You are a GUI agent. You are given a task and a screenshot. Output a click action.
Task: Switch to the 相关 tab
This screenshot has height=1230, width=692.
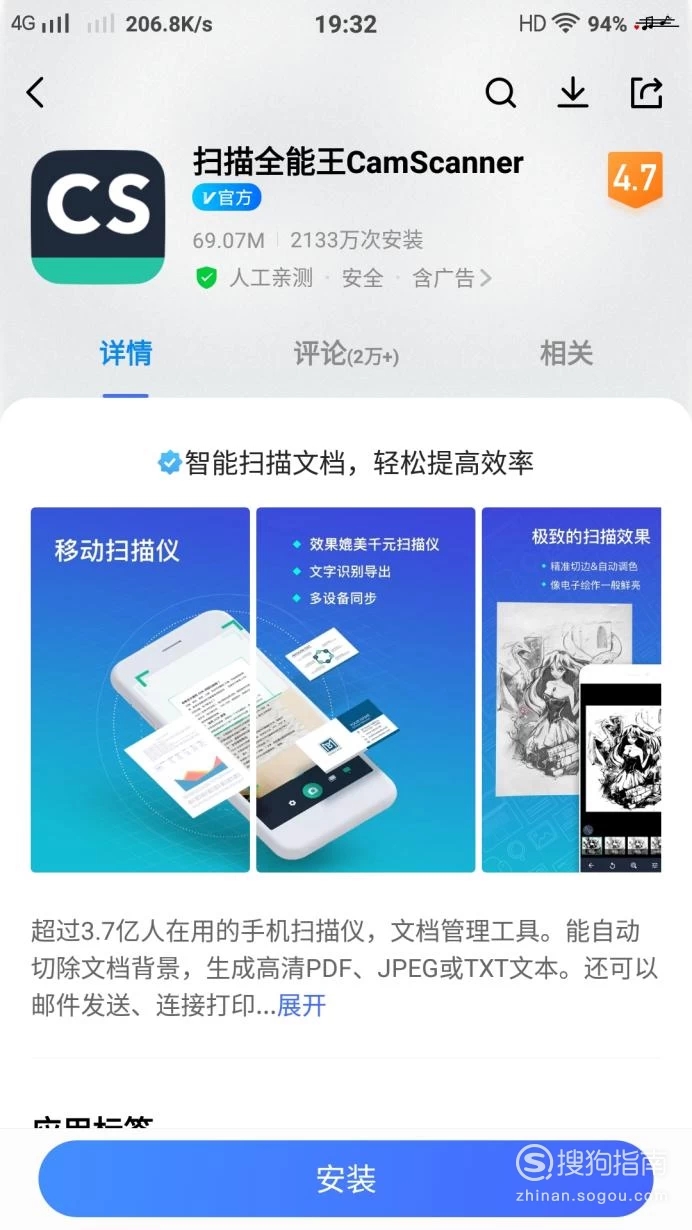pyautogui.click(x=566, y=354)
